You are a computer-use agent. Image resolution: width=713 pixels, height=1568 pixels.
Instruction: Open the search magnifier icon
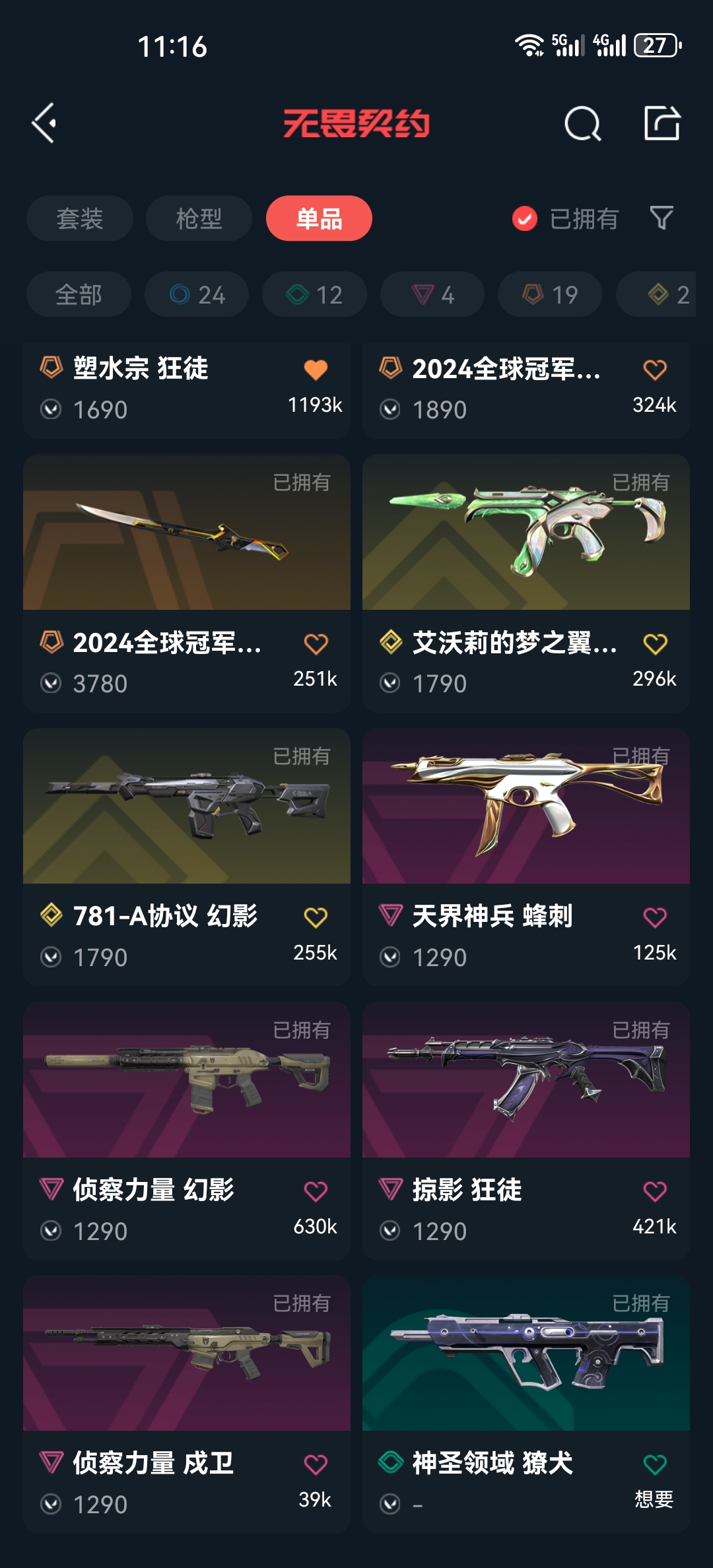(x=582, y=123)
